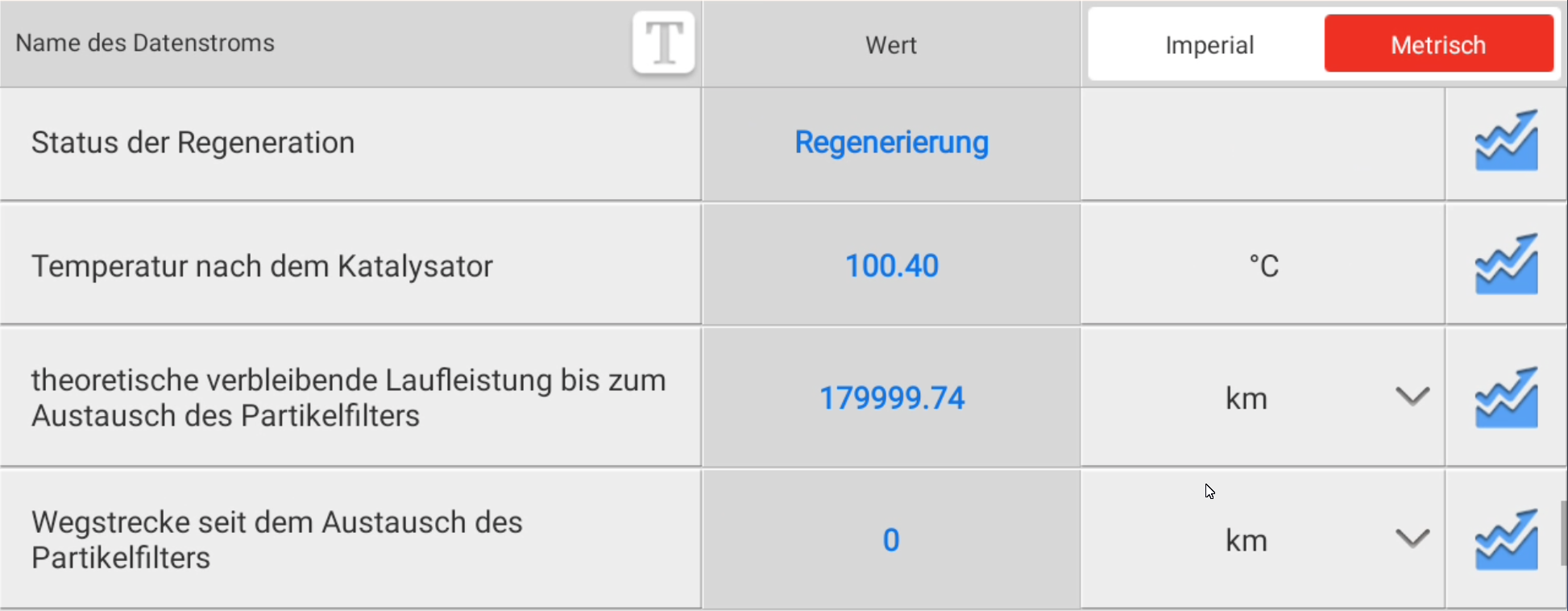Screen dimensions: 1568x611
Task: Open graph for Wegstrecke seit dem Austausch
Action: point(1506,540)
